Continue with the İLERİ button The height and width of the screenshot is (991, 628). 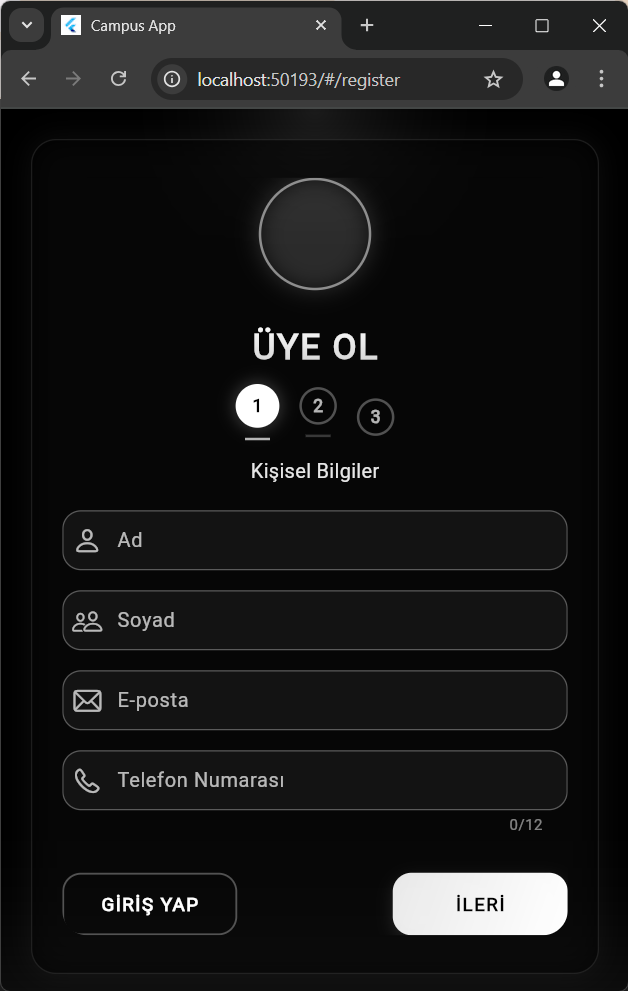tap(480, 904)
